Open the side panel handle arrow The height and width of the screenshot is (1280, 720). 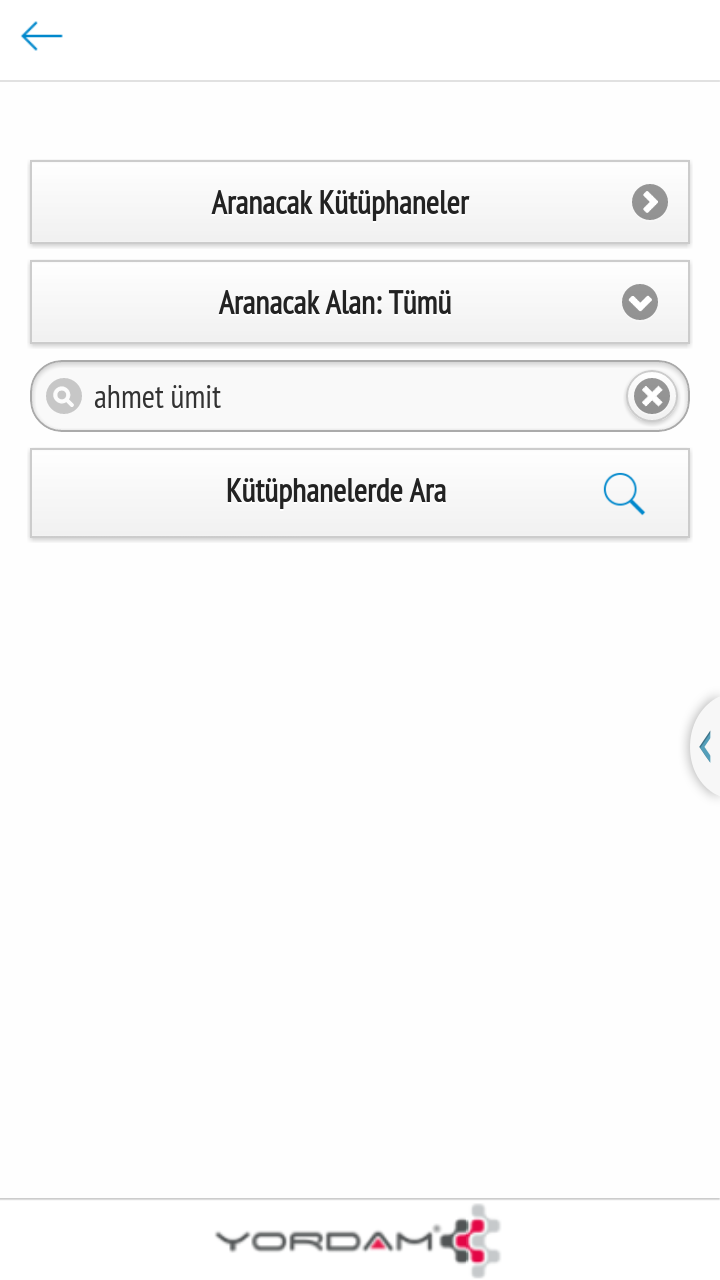tap(706, 746)
